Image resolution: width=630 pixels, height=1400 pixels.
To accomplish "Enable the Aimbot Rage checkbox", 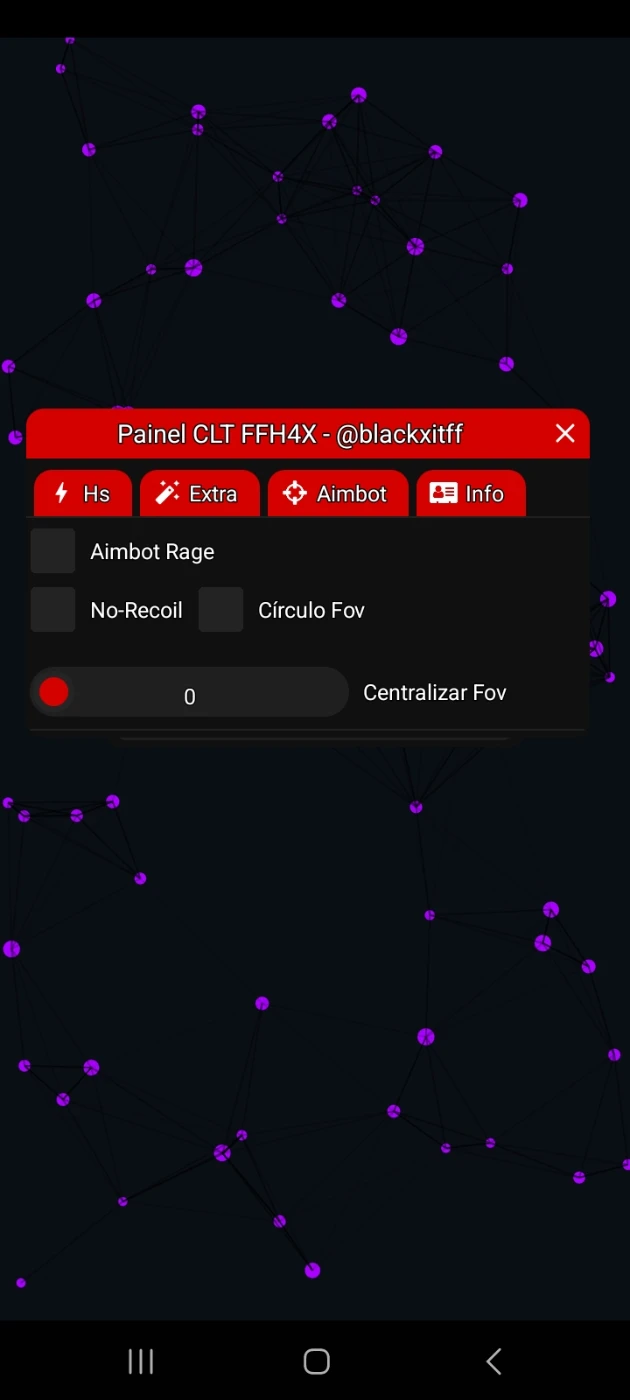I will 53,551.
